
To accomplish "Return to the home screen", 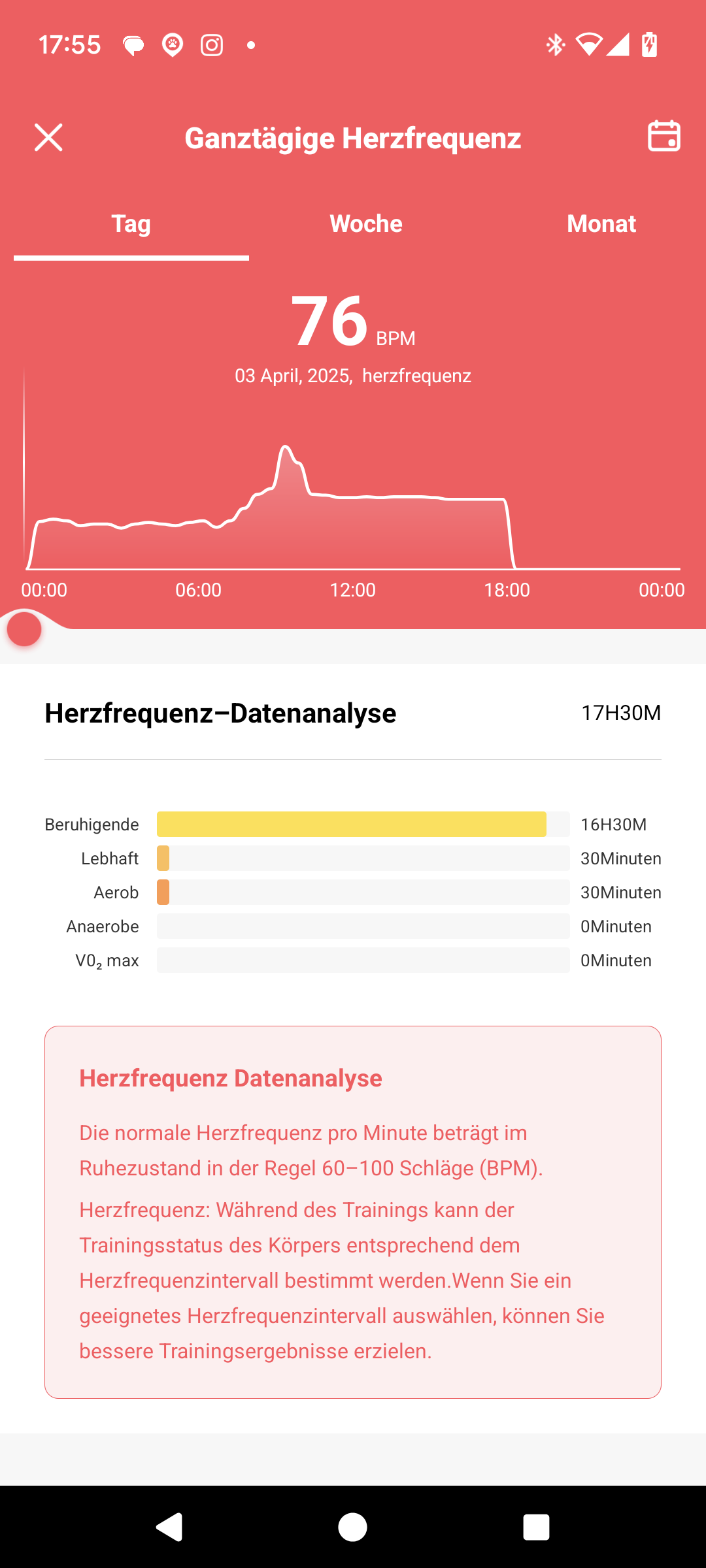I will (x=352, y=1527).
